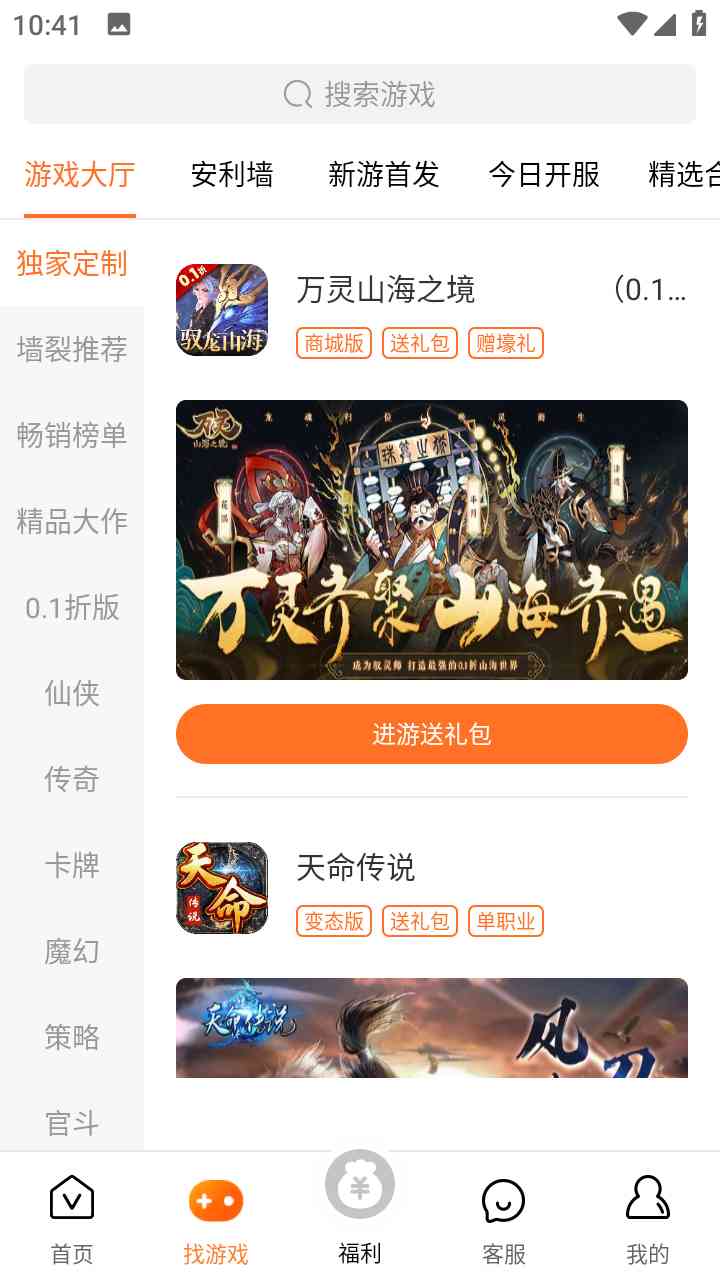Select the 策略 category
This screenshot has width=720, height=1280.
(72, 1037)
